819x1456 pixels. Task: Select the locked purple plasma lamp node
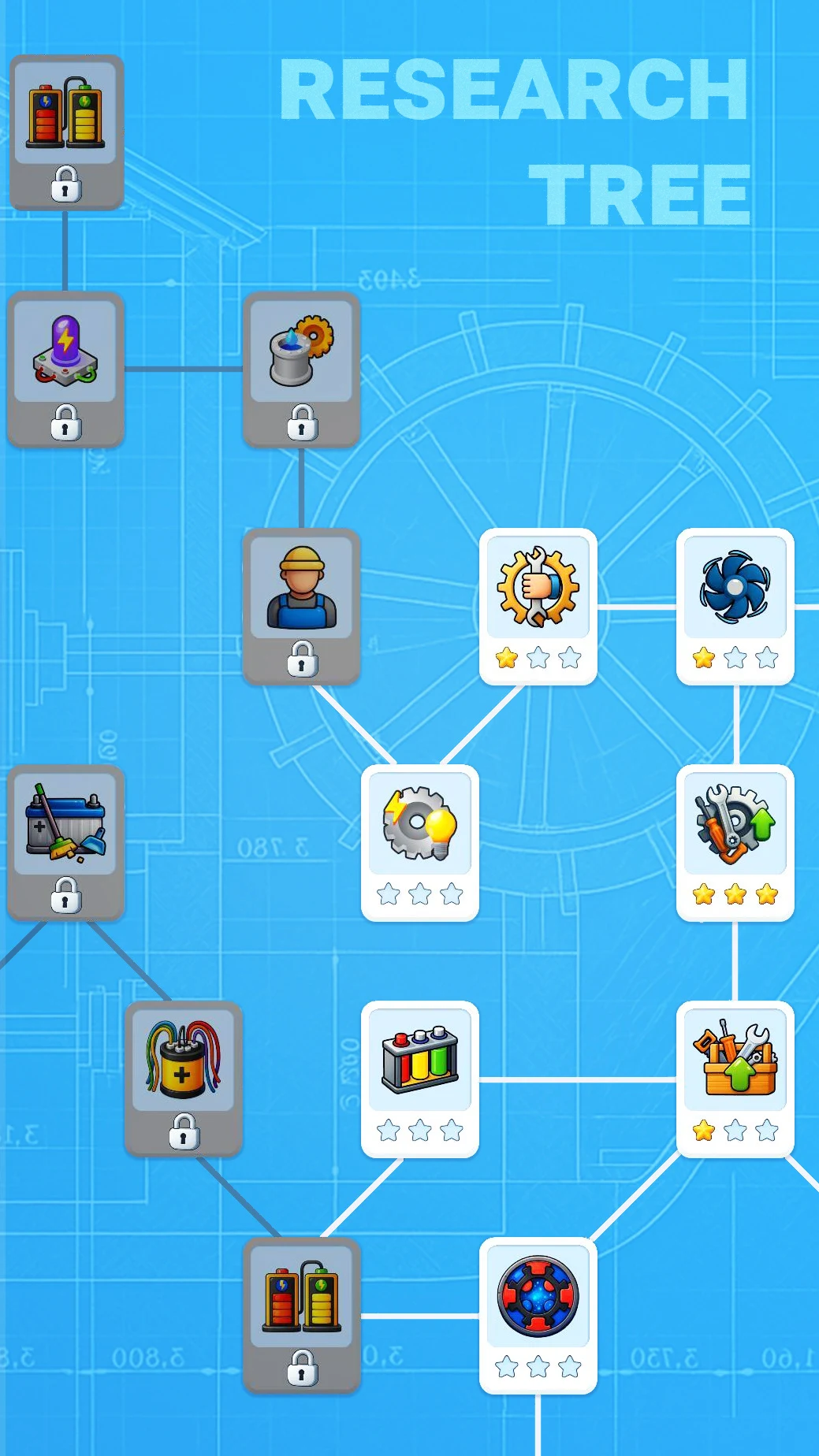tap(65, 368)
